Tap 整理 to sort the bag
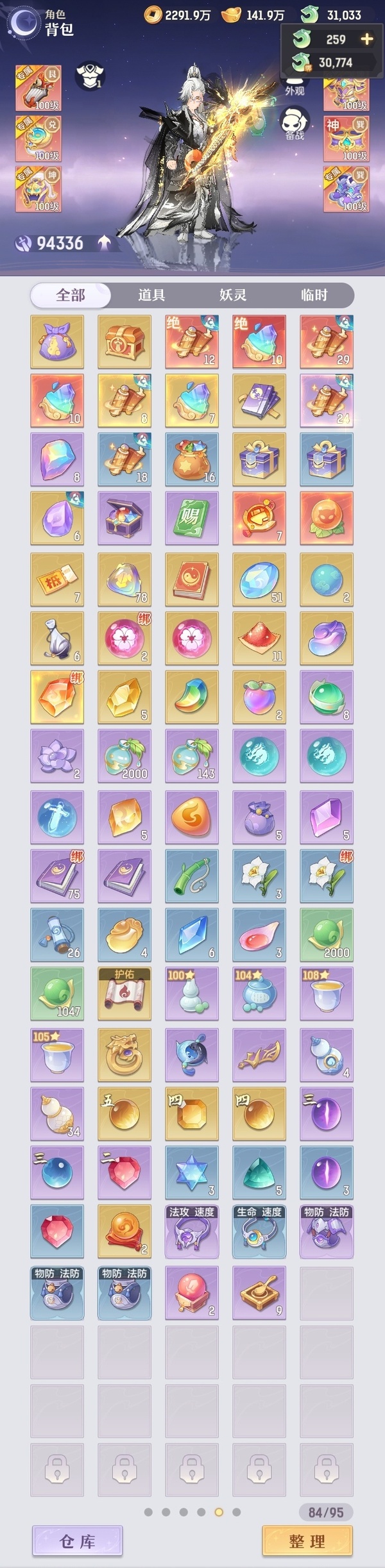Screen dimensions: 385x1568 pyautogui.click(x=307, y=1540)
